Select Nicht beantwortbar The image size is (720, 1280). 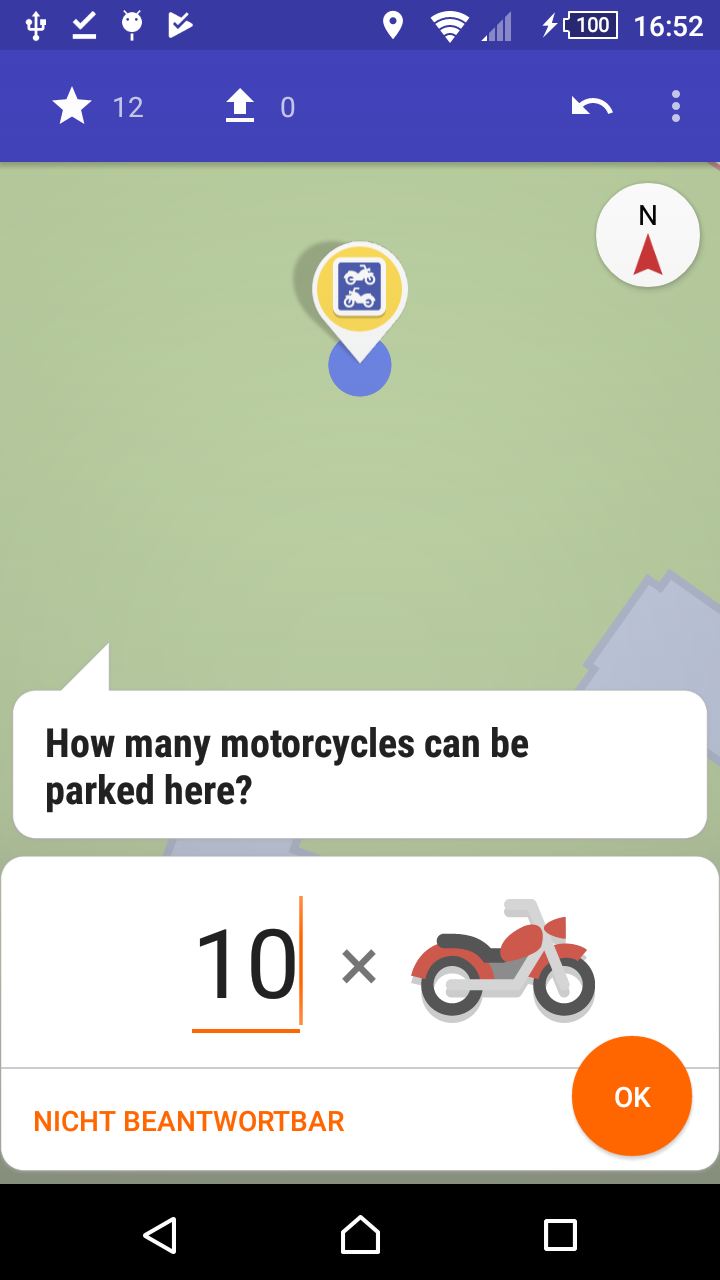point(189,1121)
